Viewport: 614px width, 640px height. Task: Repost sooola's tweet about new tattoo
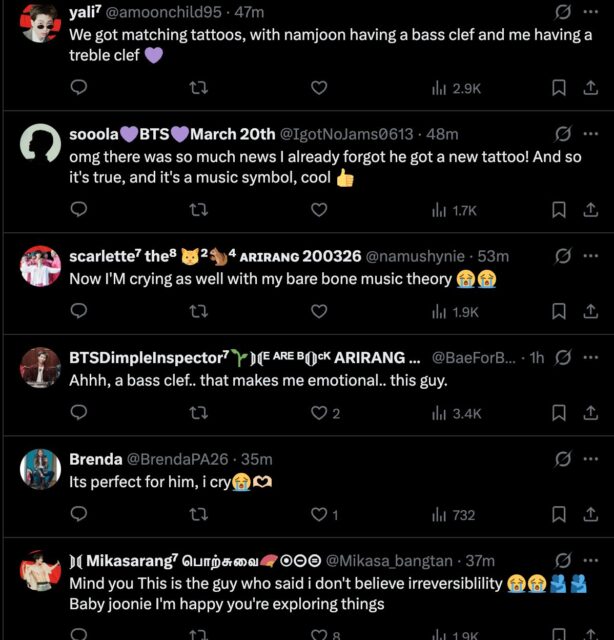[x=198, y=210]
